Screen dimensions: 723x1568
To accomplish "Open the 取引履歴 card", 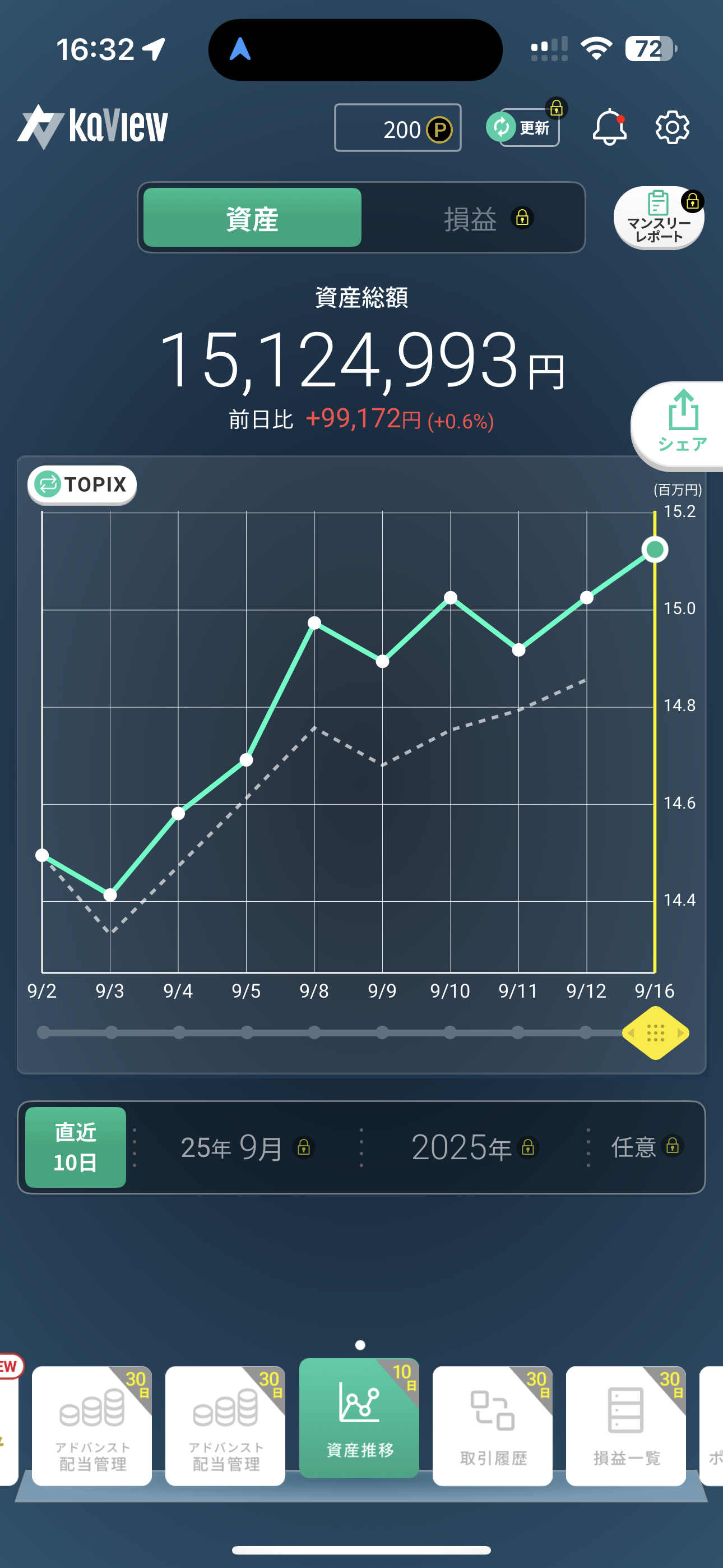I will pyautogui.click(x=492, y=1426).
